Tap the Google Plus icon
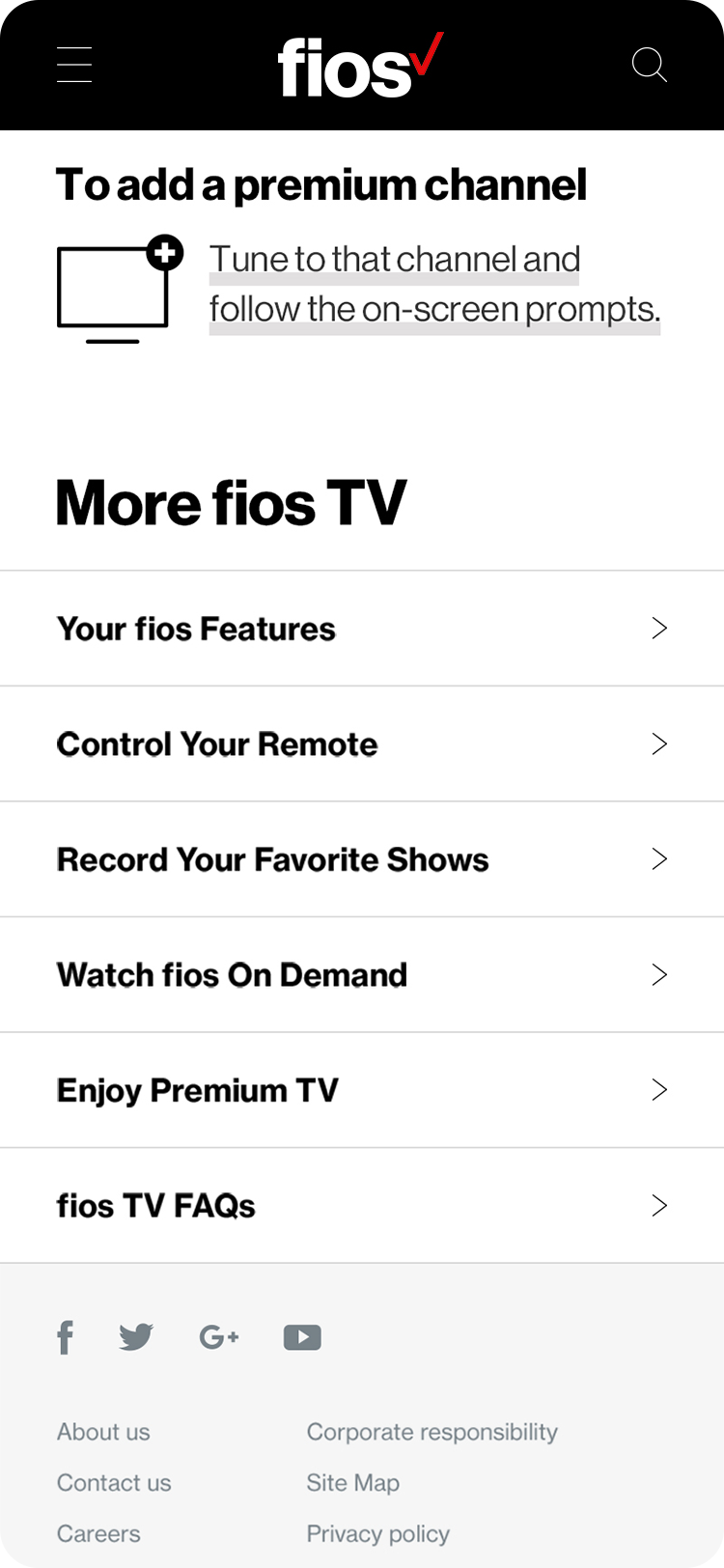Image resolution: width=724 pixels, height=1568 pixels. pyautogui.click(x=219, y=1337)
